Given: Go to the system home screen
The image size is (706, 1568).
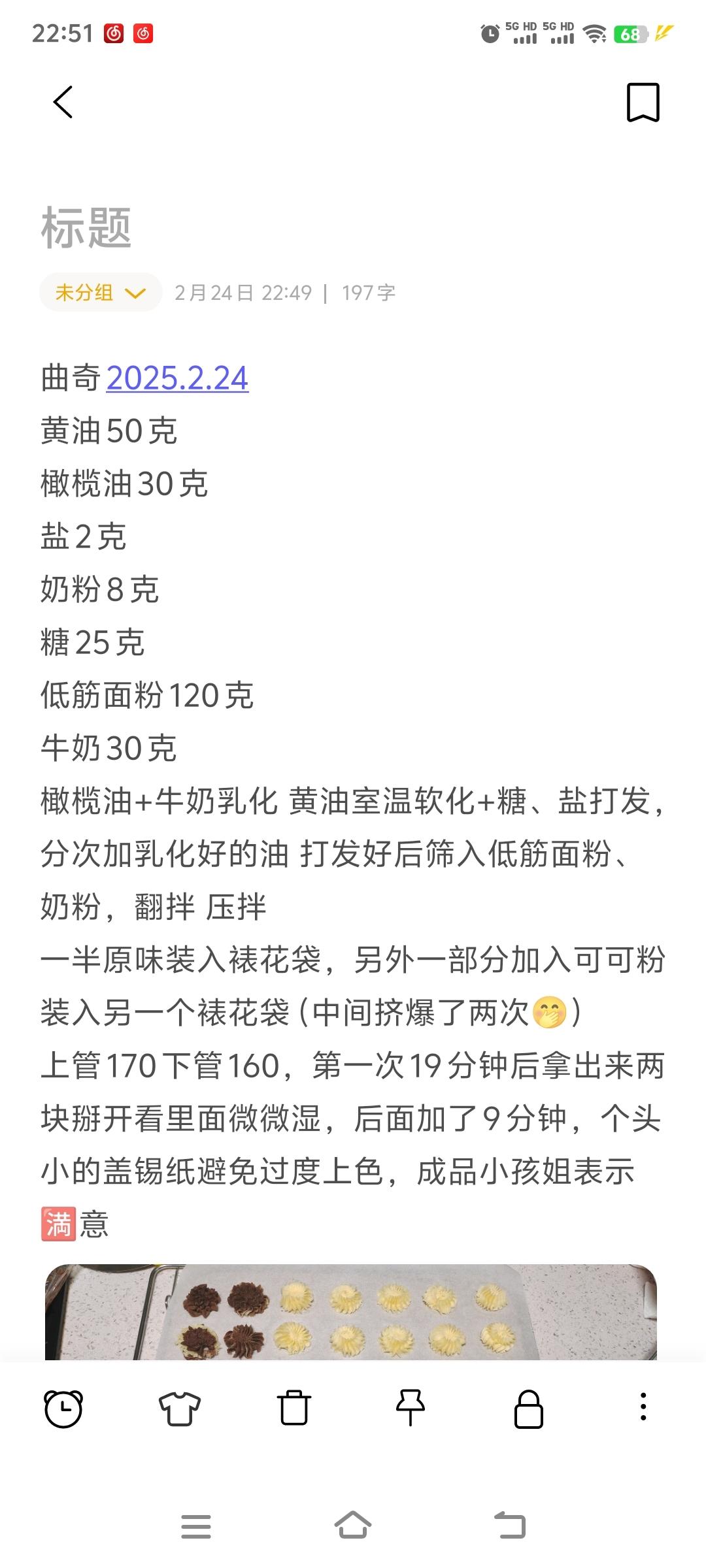Looking at the screenshot, I should pyautogui.click(x=353, y=1526).
